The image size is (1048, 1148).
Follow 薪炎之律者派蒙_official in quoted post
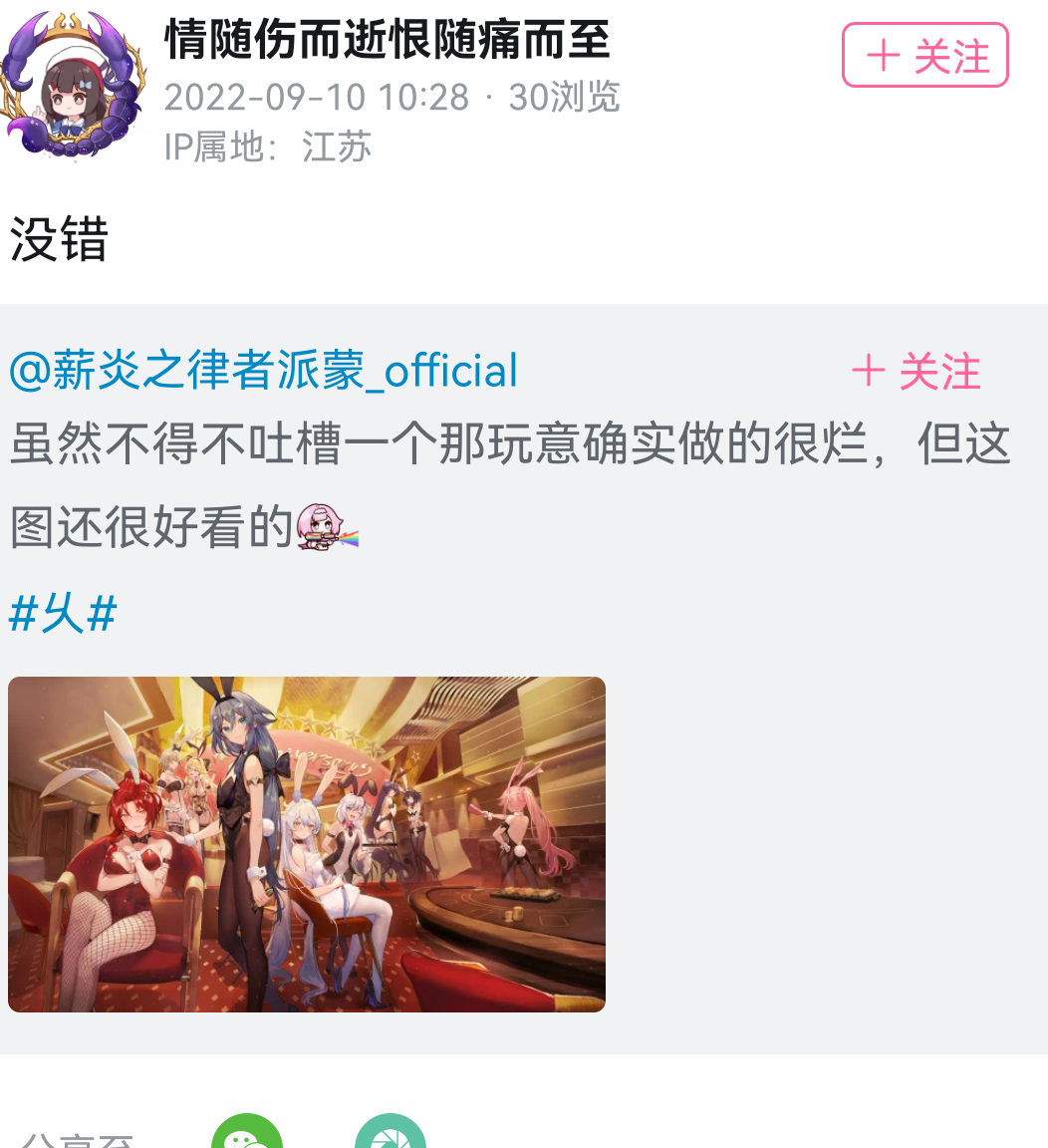pos(917,372)
